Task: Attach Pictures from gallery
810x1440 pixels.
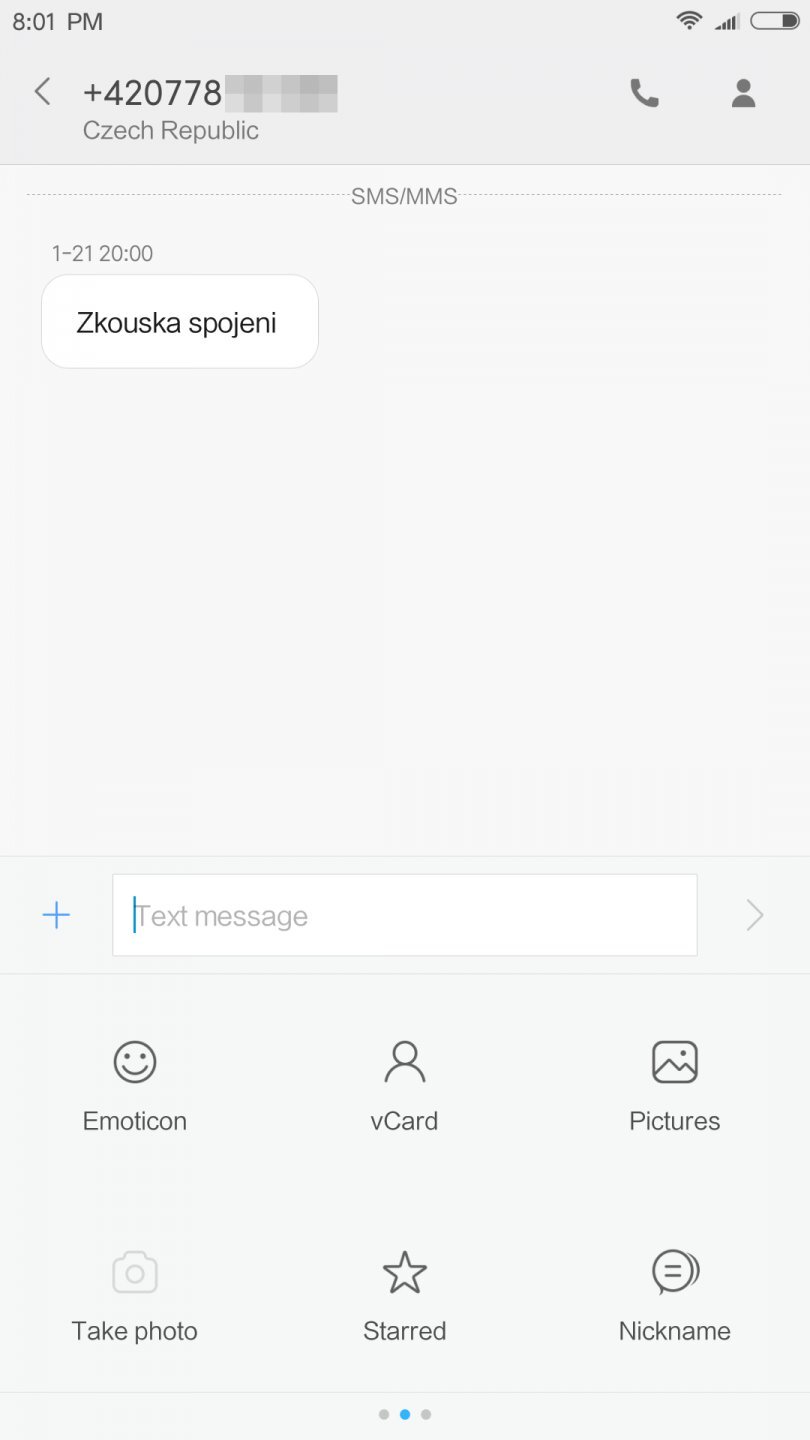Action: (675, 1083)
